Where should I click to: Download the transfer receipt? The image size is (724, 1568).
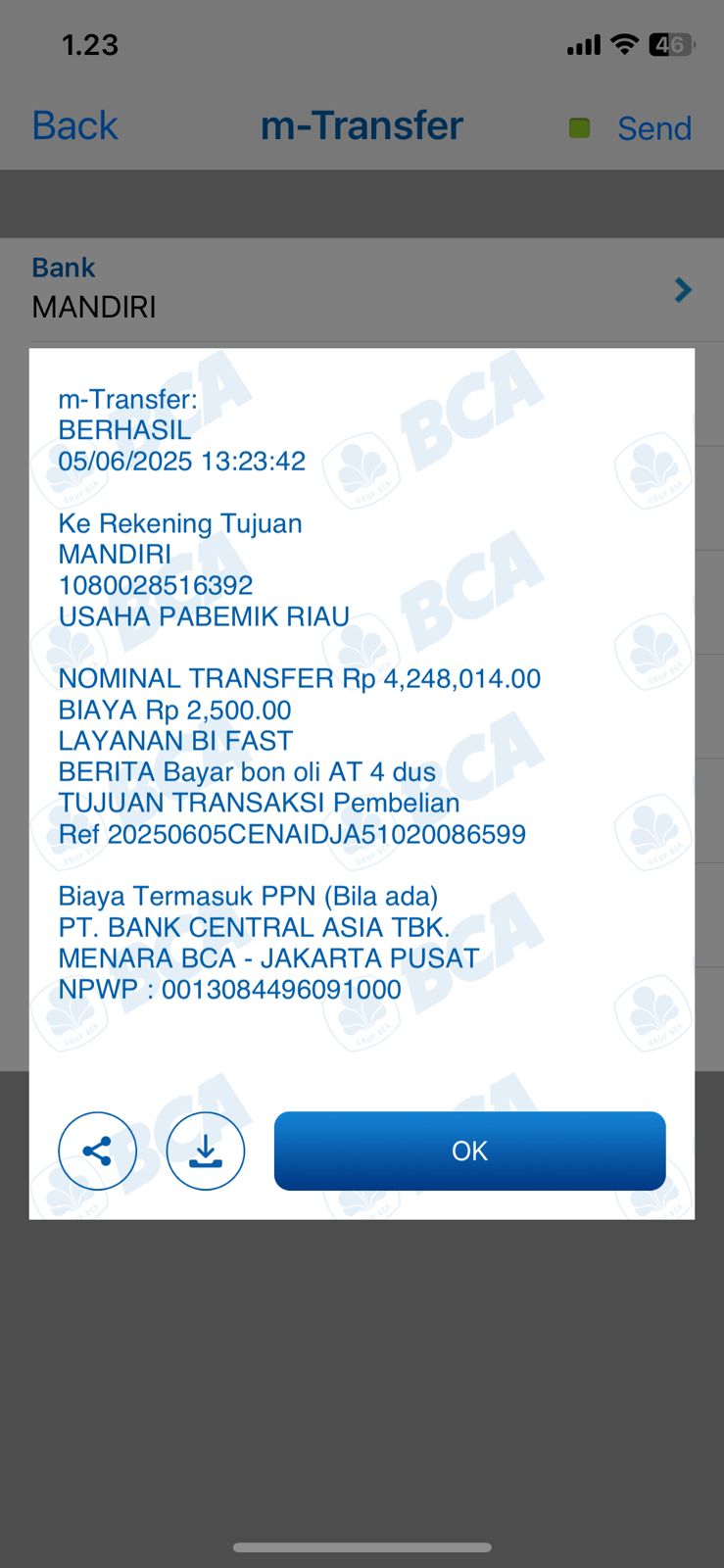[x=205, y=1151]
